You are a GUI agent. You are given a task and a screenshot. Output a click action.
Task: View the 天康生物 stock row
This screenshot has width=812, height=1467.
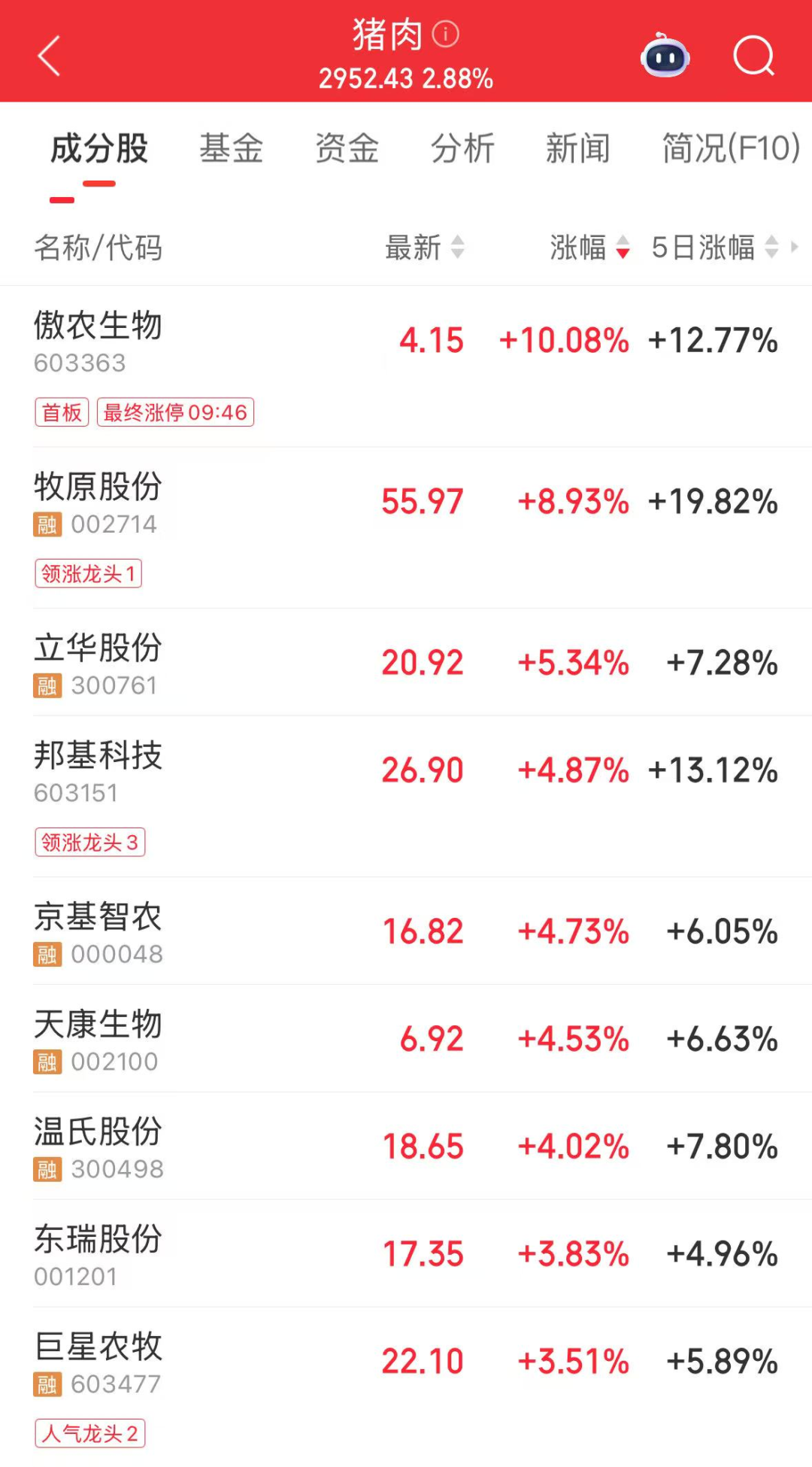pyautogui.click(x=98, y=1025)
